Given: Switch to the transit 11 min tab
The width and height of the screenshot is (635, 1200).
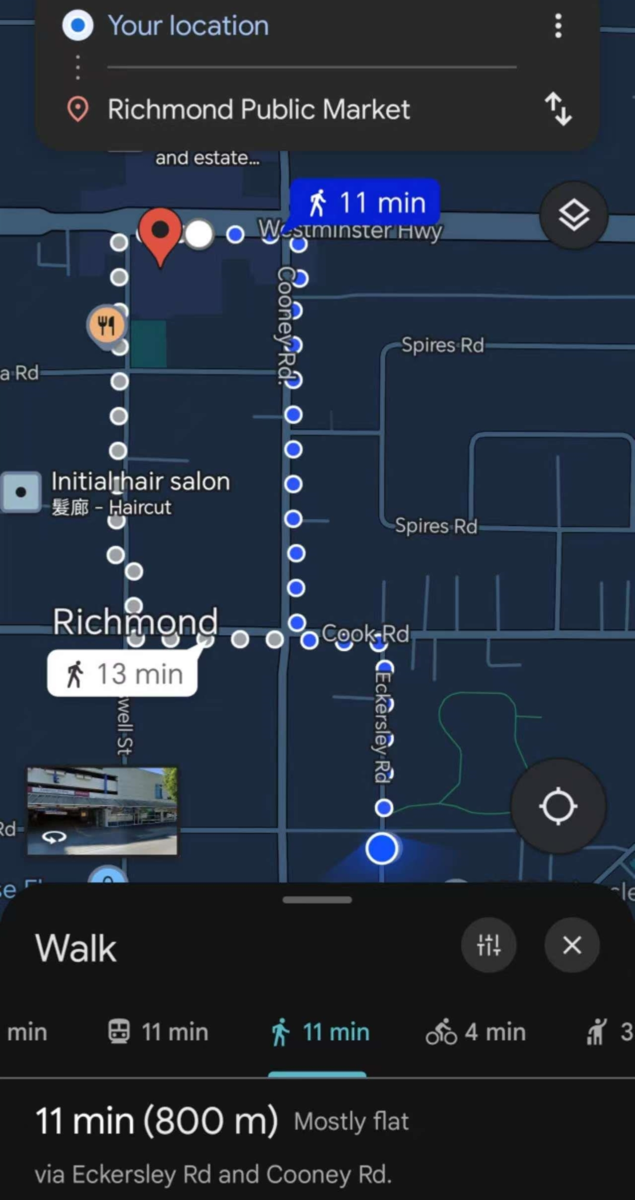Looking at the screenshot, I should [158, 1032].
